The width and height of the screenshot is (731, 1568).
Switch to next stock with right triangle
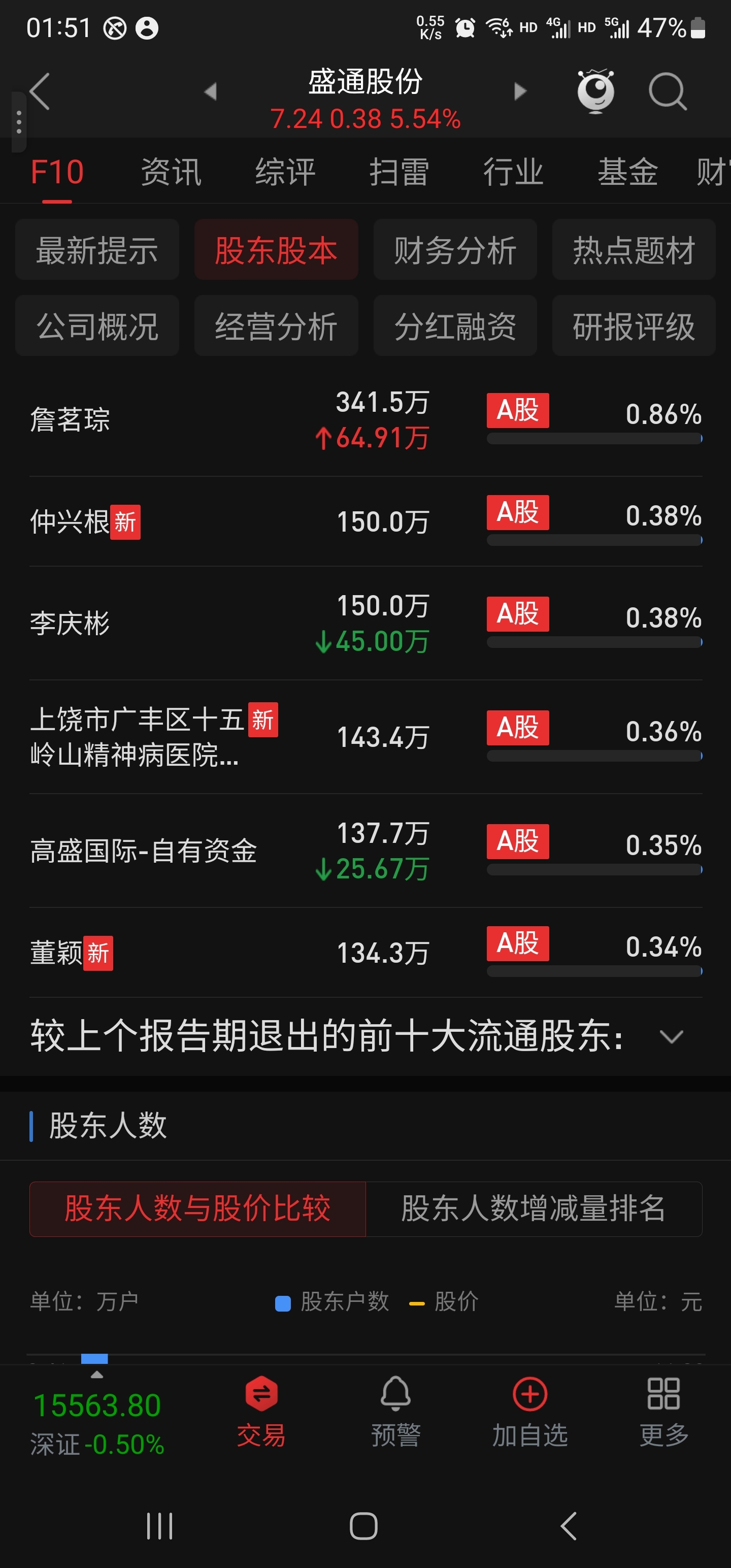click(520, 91)
